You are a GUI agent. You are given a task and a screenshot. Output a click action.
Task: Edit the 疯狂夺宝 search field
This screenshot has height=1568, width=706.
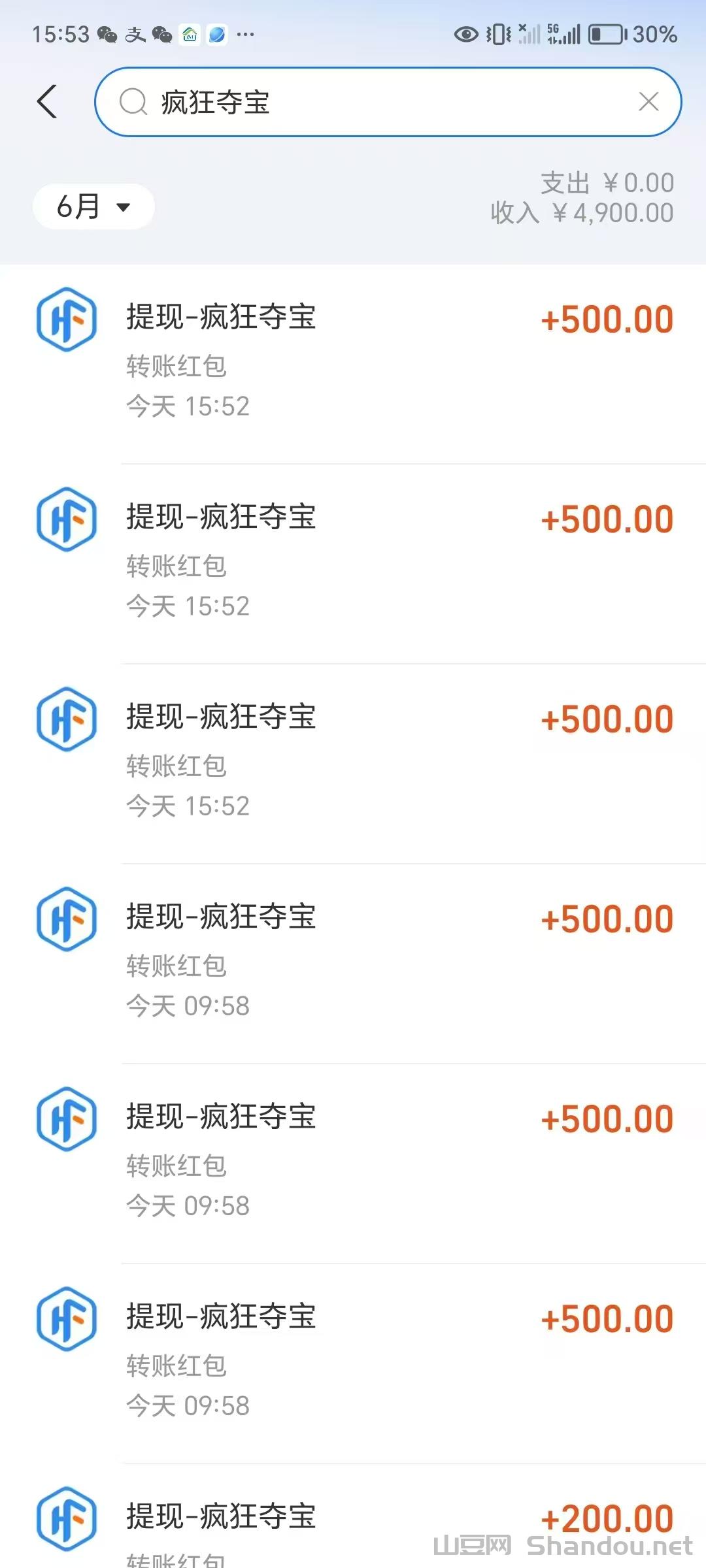(x=379, y=102)
